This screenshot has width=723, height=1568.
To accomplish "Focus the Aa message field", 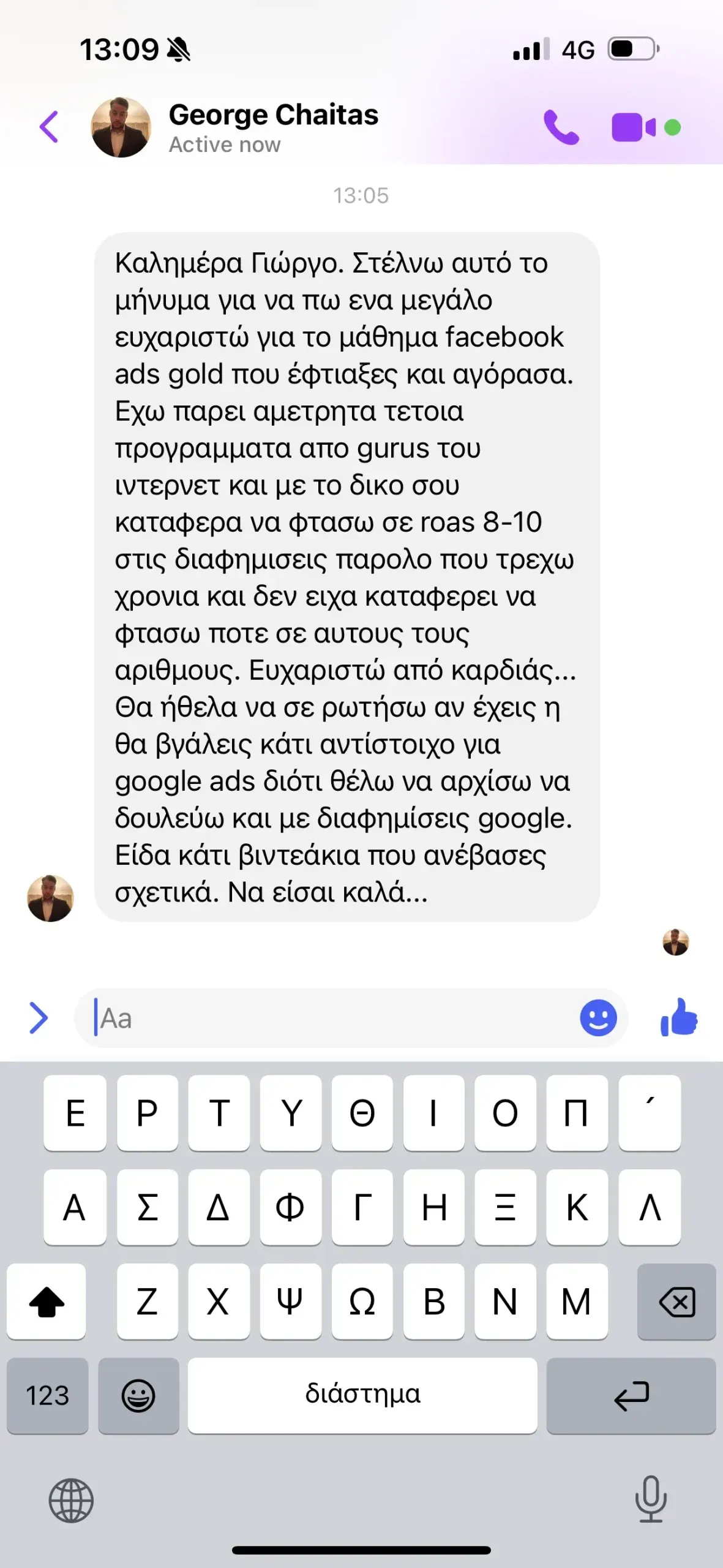I will click(328, 1018).
